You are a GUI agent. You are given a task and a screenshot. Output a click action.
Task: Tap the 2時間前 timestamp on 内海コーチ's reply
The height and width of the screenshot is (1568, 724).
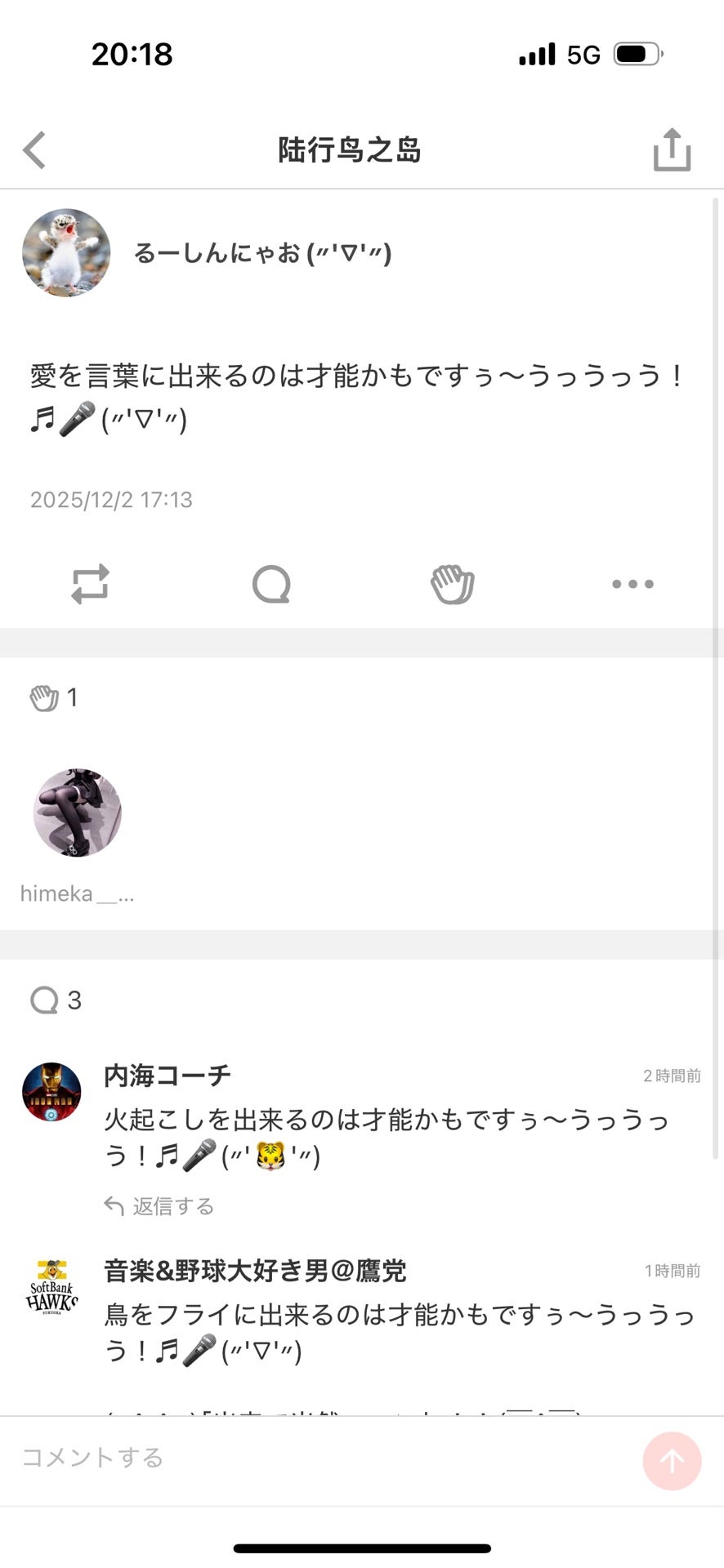672,1076
